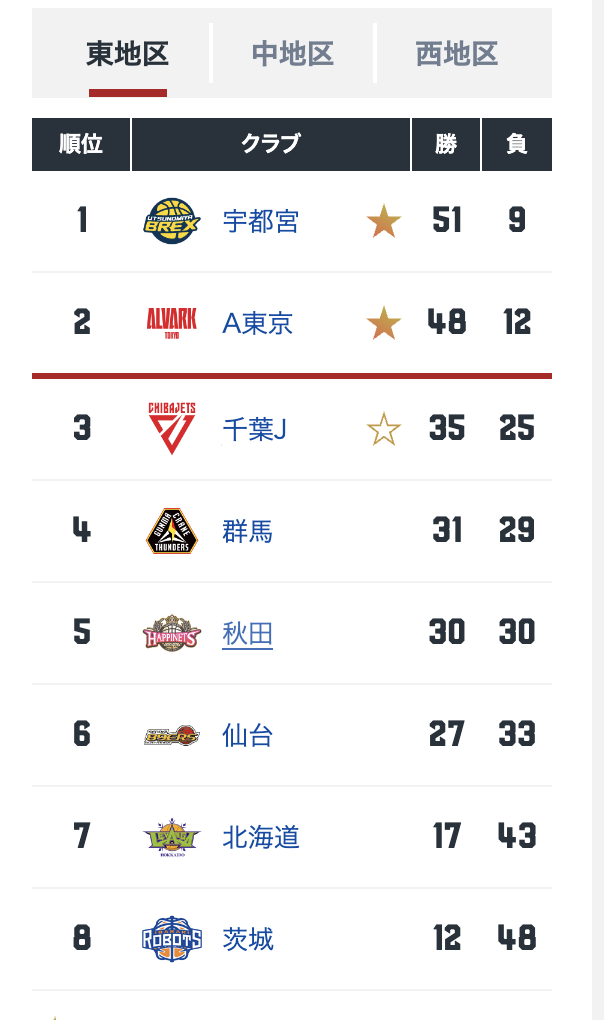
Task: Open the 宇都宮 club link
Action: pos(260,221)
